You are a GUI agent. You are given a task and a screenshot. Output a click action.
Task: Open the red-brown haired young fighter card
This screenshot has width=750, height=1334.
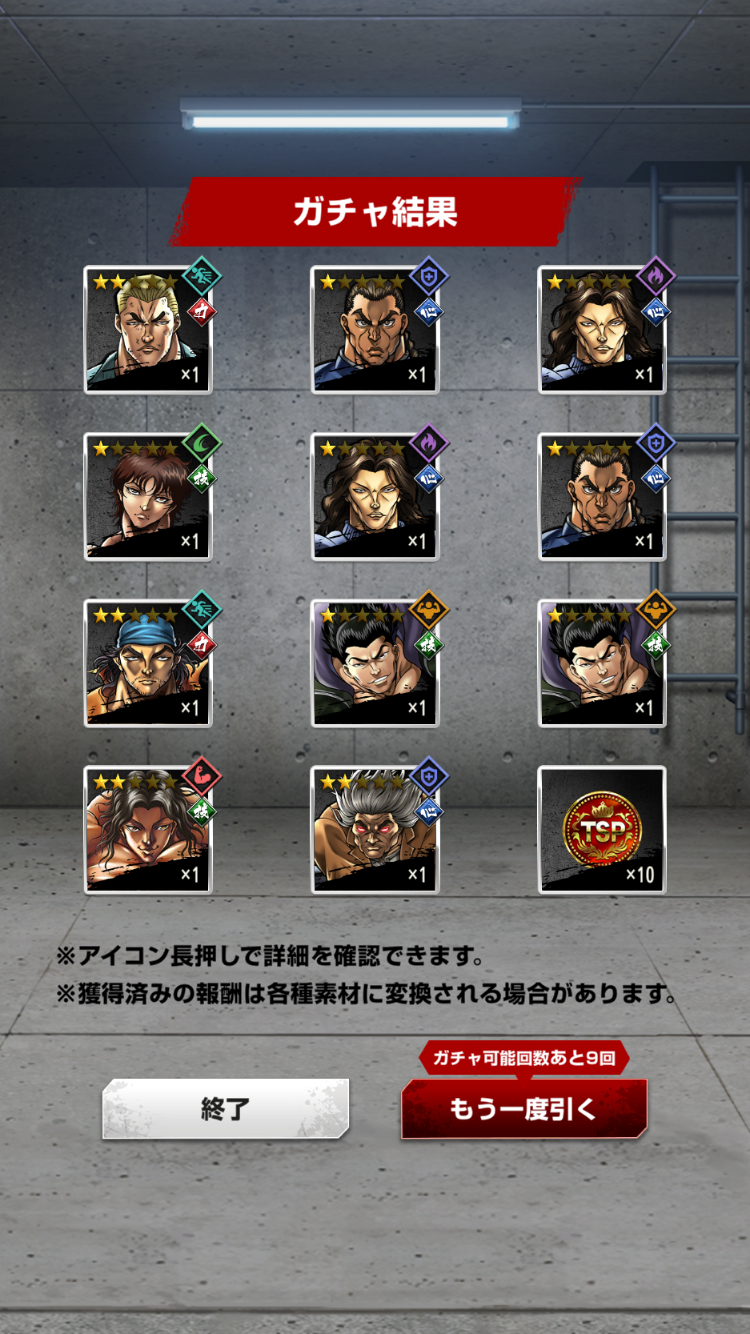coord(148,496)
